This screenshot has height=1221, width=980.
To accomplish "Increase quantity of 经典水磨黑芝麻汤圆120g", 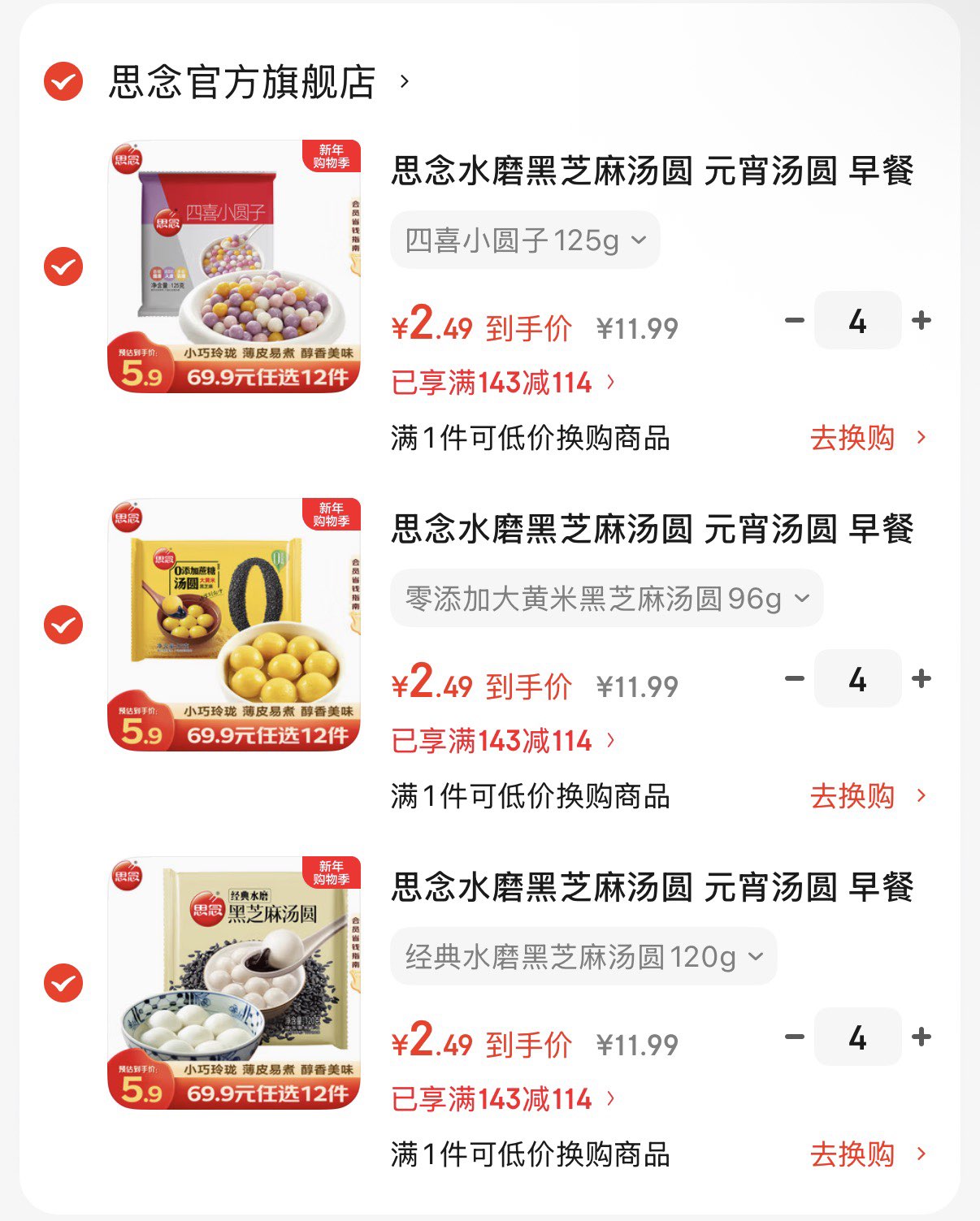I will click(921, 1037).
